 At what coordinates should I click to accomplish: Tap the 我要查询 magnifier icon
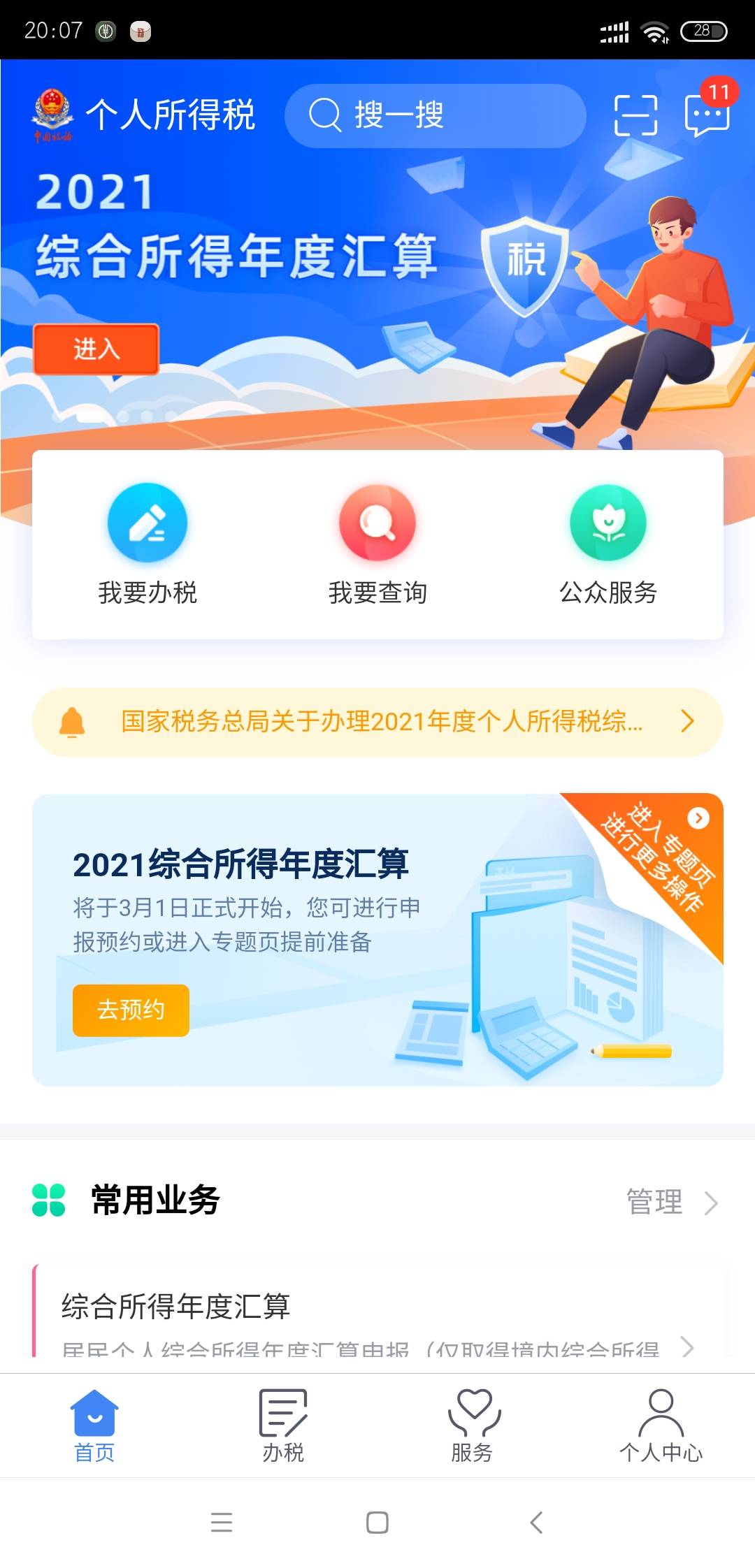[x=376, y=523]
